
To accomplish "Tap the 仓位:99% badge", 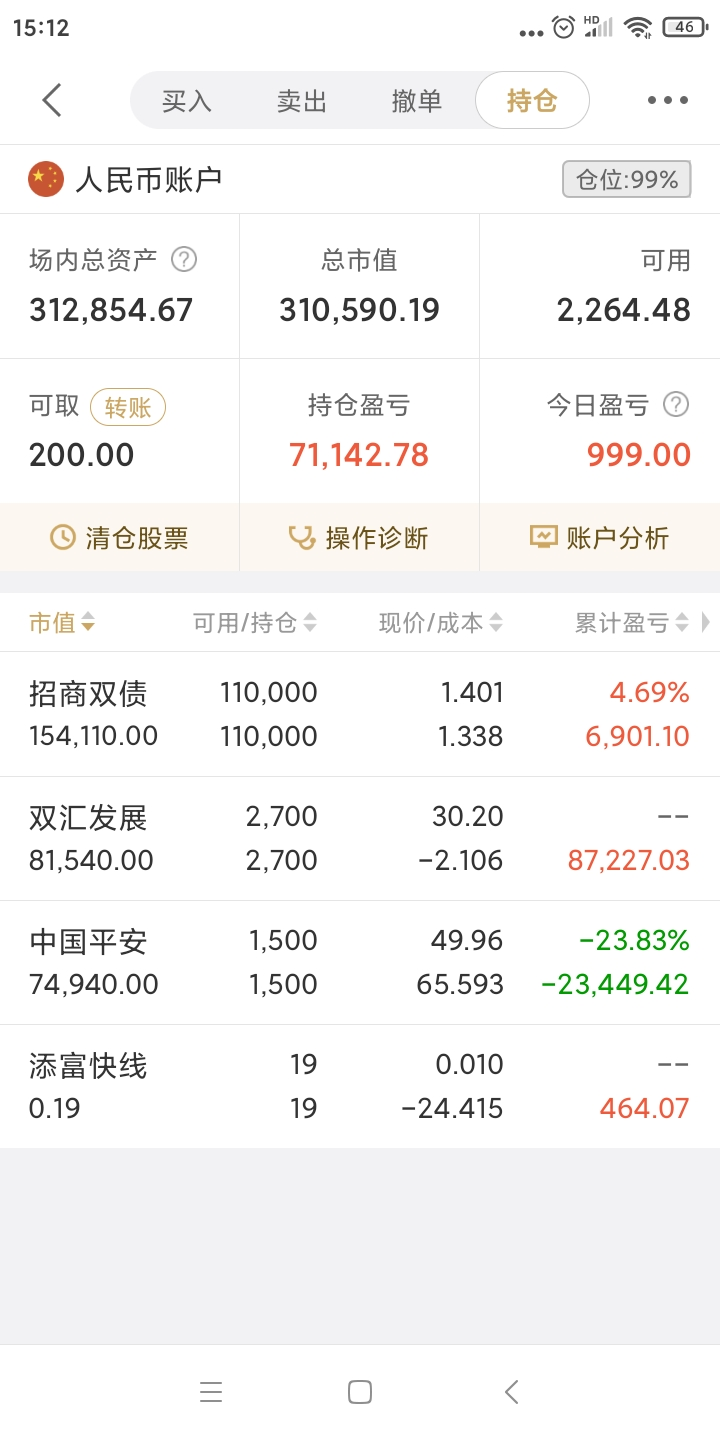I will tap(627, 180).
